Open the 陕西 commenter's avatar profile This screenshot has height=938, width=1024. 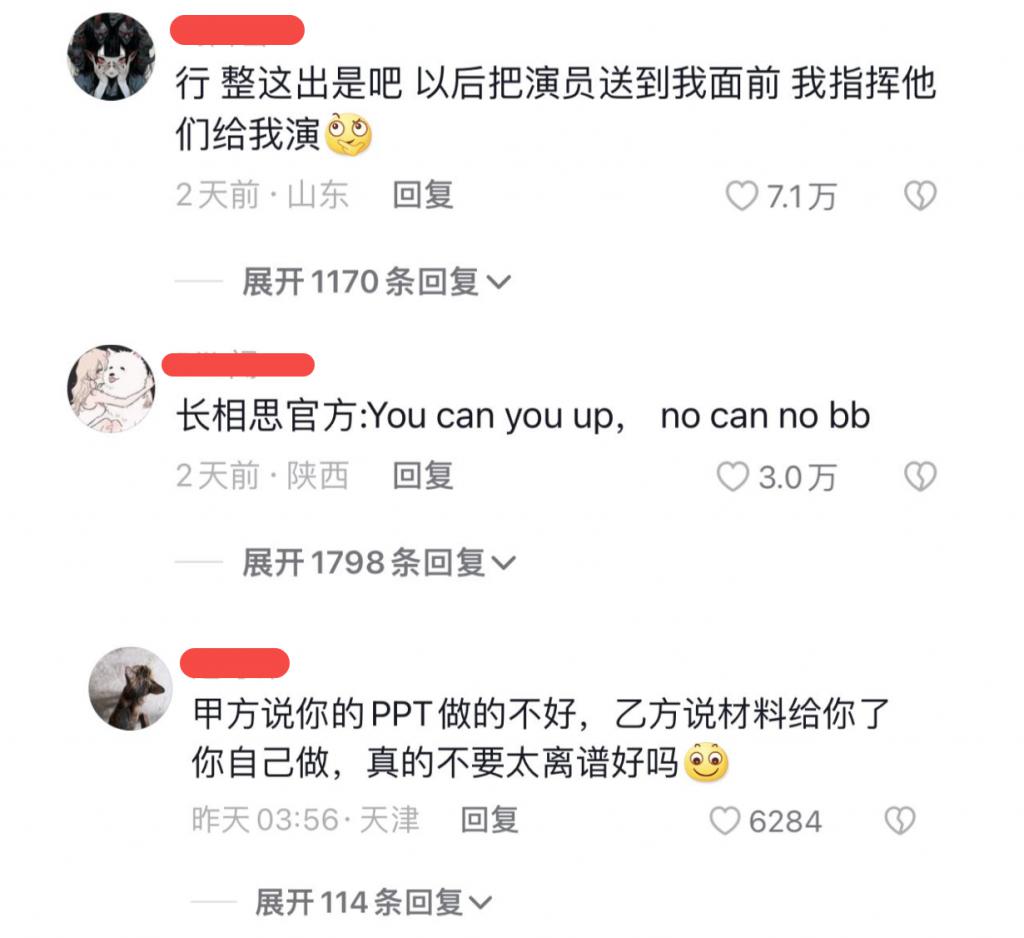point(111,389)
